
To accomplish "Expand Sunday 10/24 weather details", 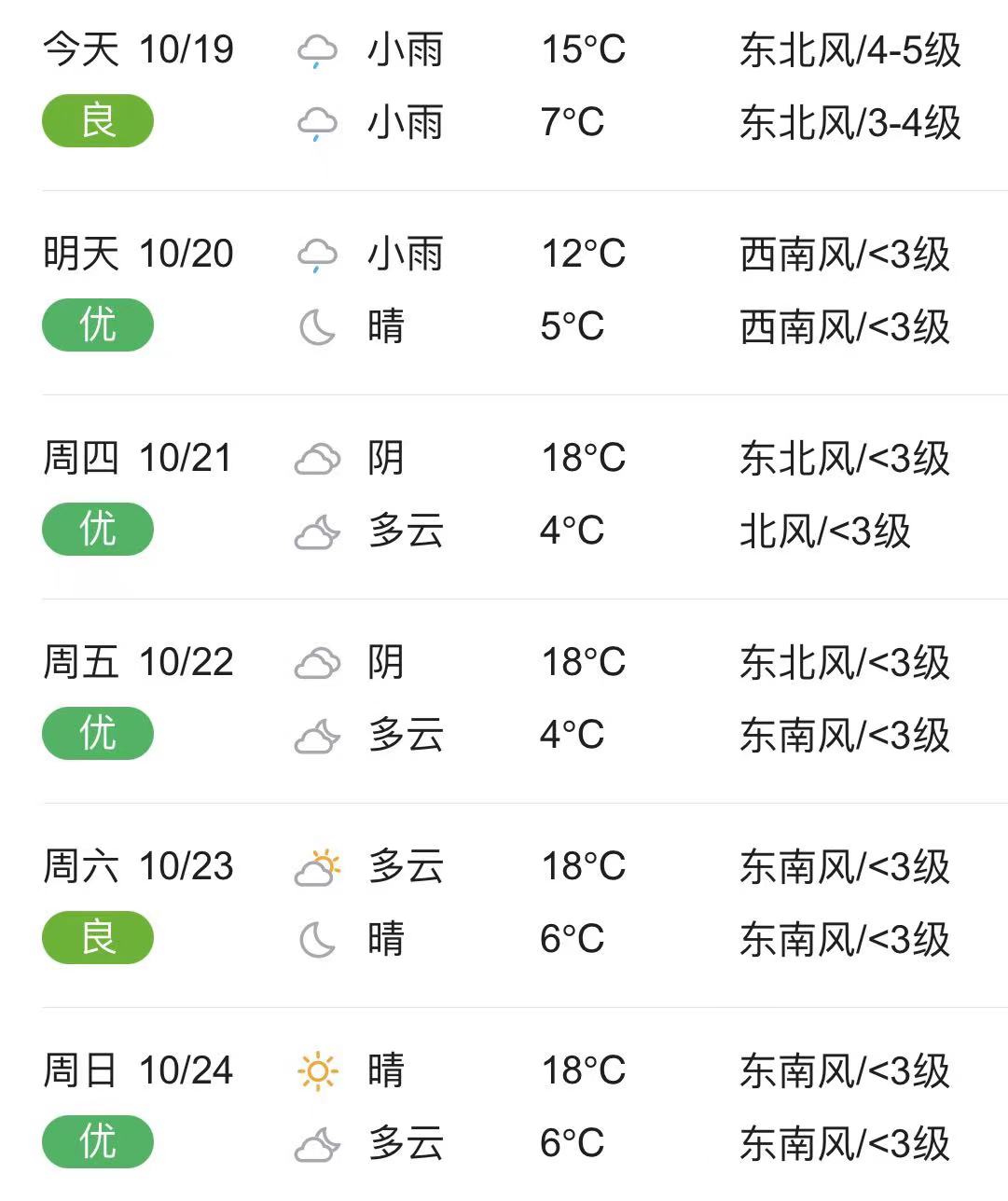I will coord(138,1069).
